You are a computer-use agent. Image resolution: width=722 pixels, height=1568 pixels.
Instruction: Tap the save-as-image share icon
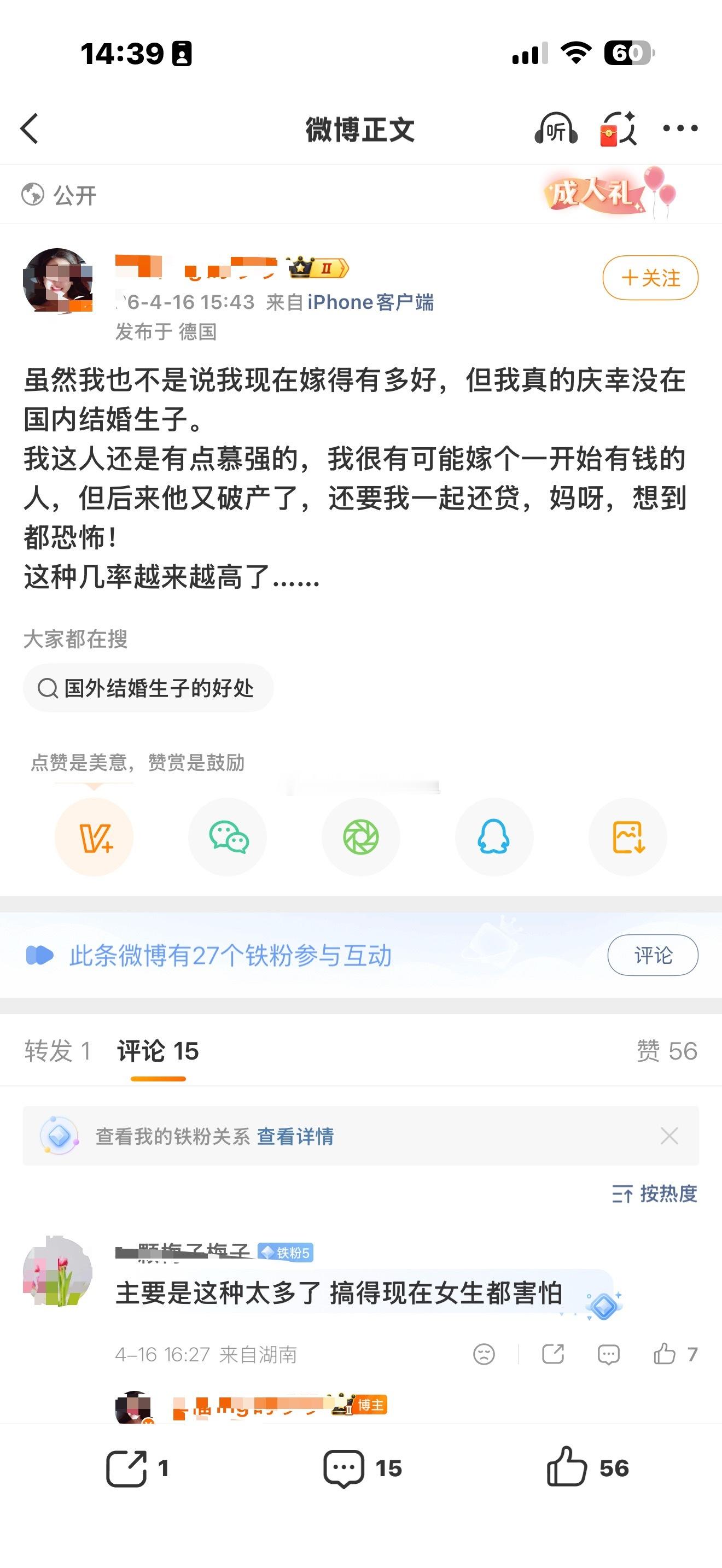coord(627,836)
